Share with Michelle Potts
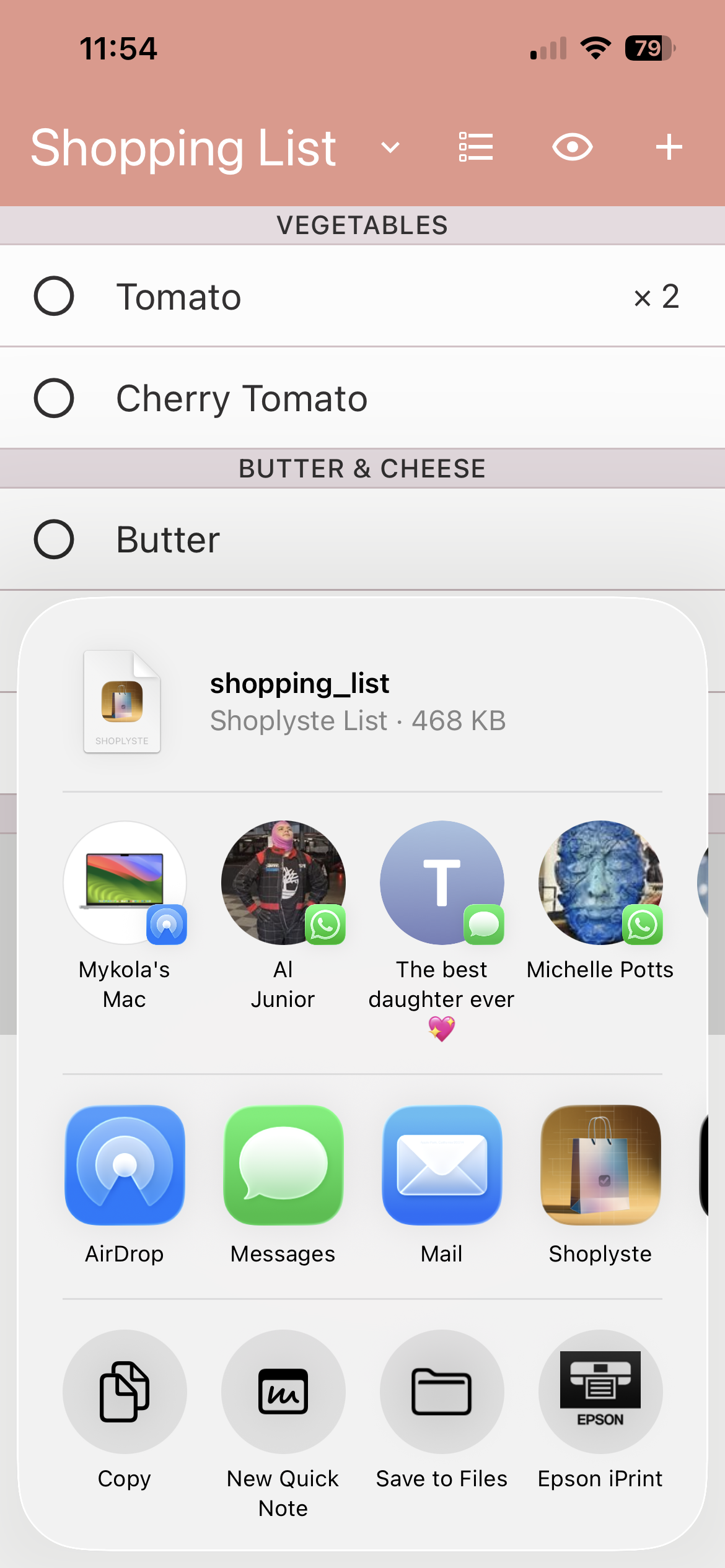 (x=600, y=883)
